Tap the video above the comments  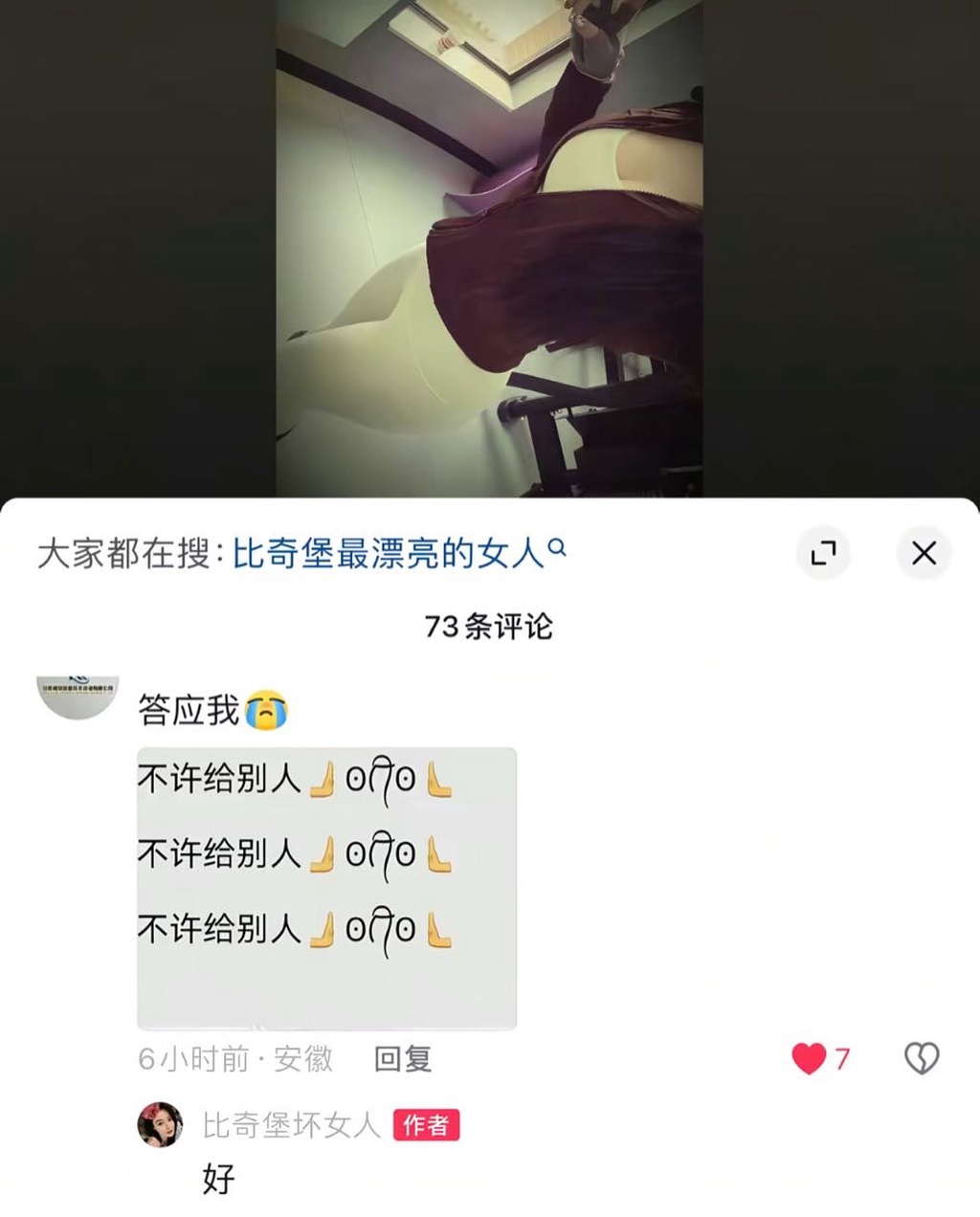tap(489, 249)
